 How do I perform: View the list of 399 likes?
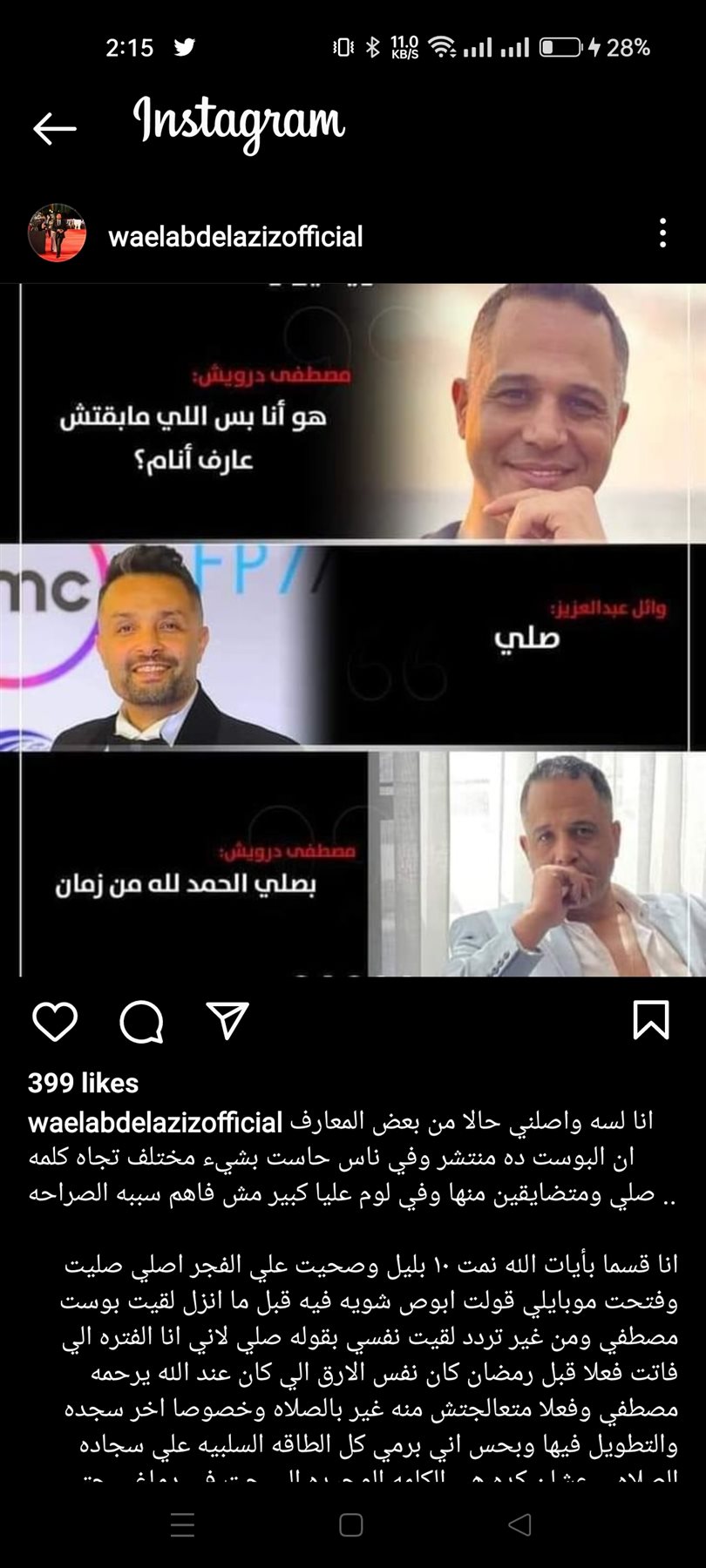pos(83,1083)
